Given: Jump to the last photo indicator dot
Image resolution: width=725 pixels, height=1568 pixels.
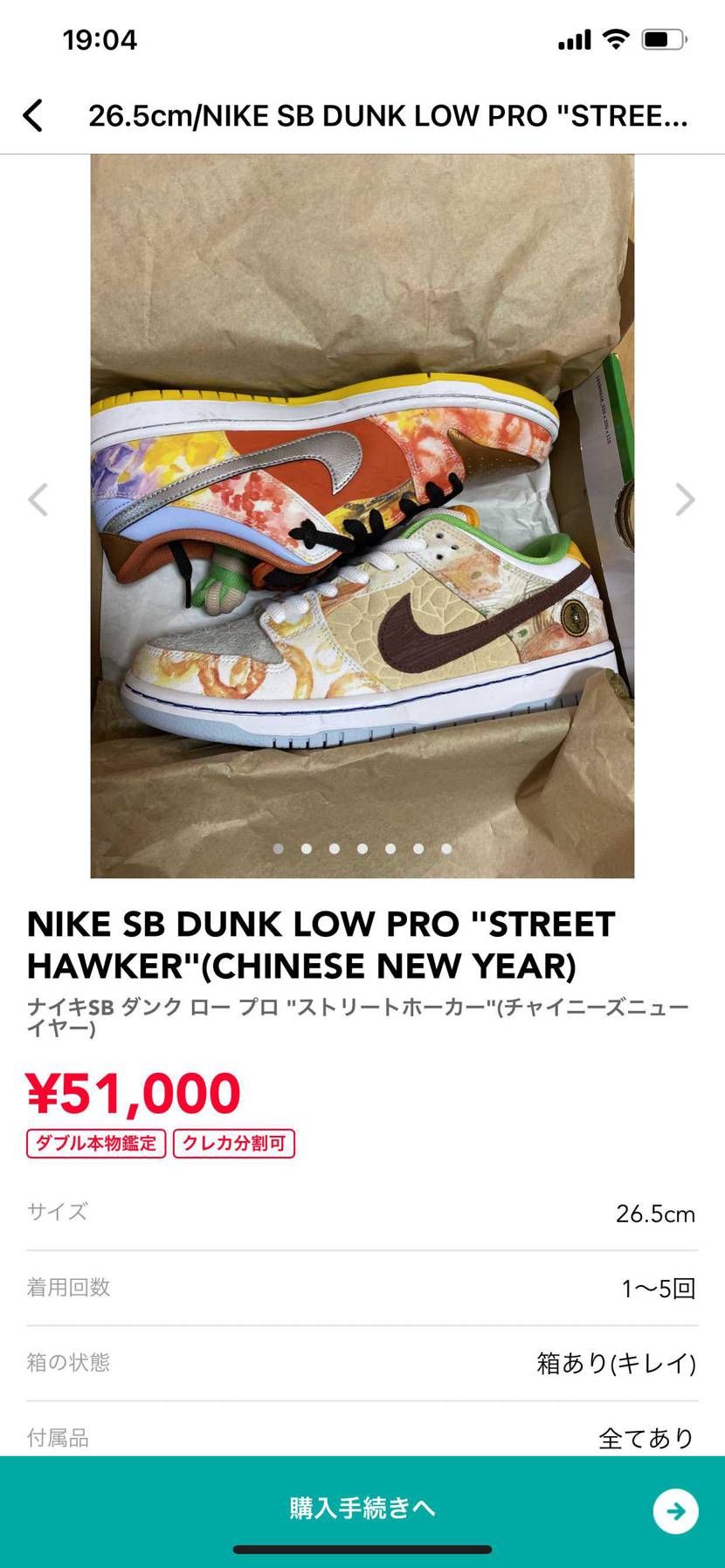Looking at the screenshot, I should coord(446,849).
